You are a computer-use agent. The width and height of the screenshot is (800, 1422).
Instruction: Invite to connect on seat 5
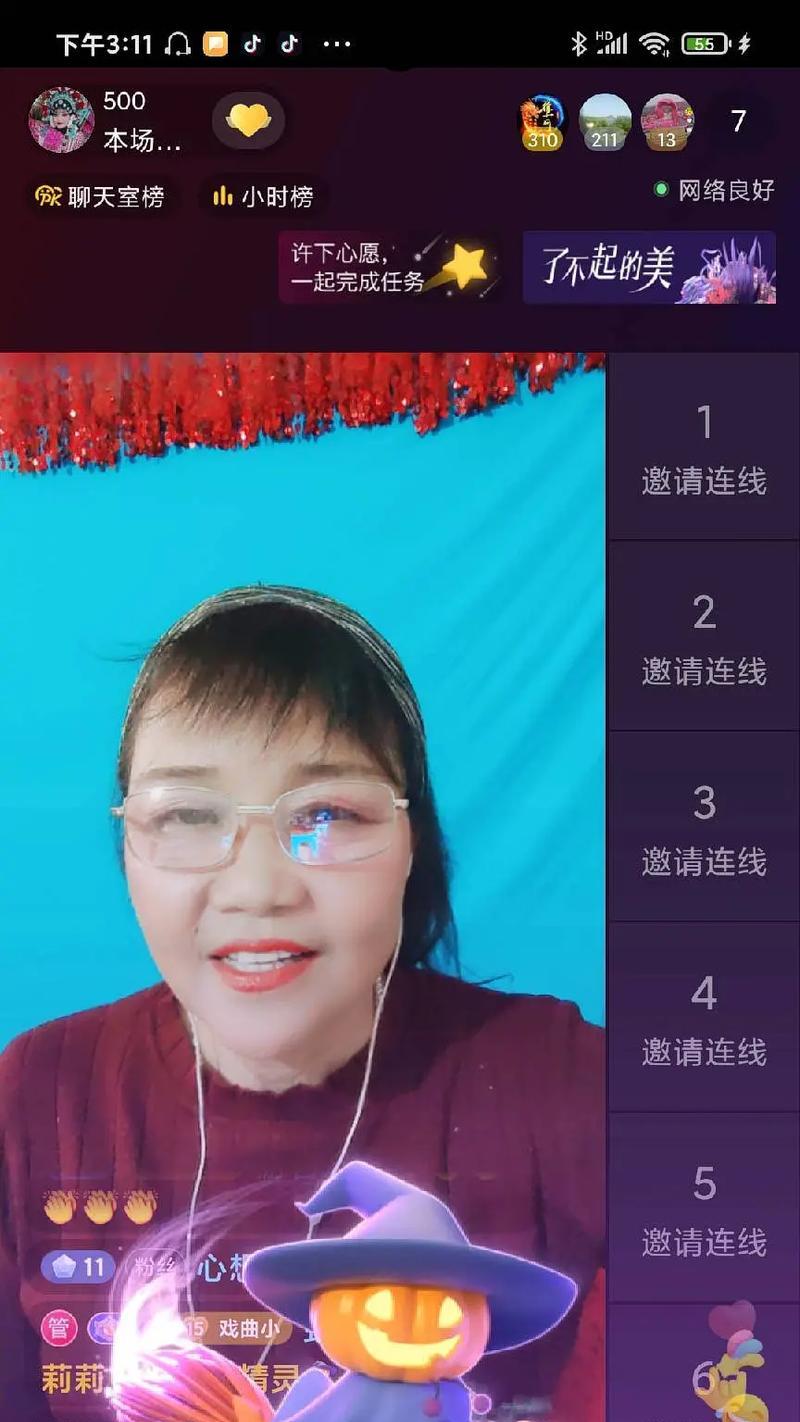click(703, 1208)
